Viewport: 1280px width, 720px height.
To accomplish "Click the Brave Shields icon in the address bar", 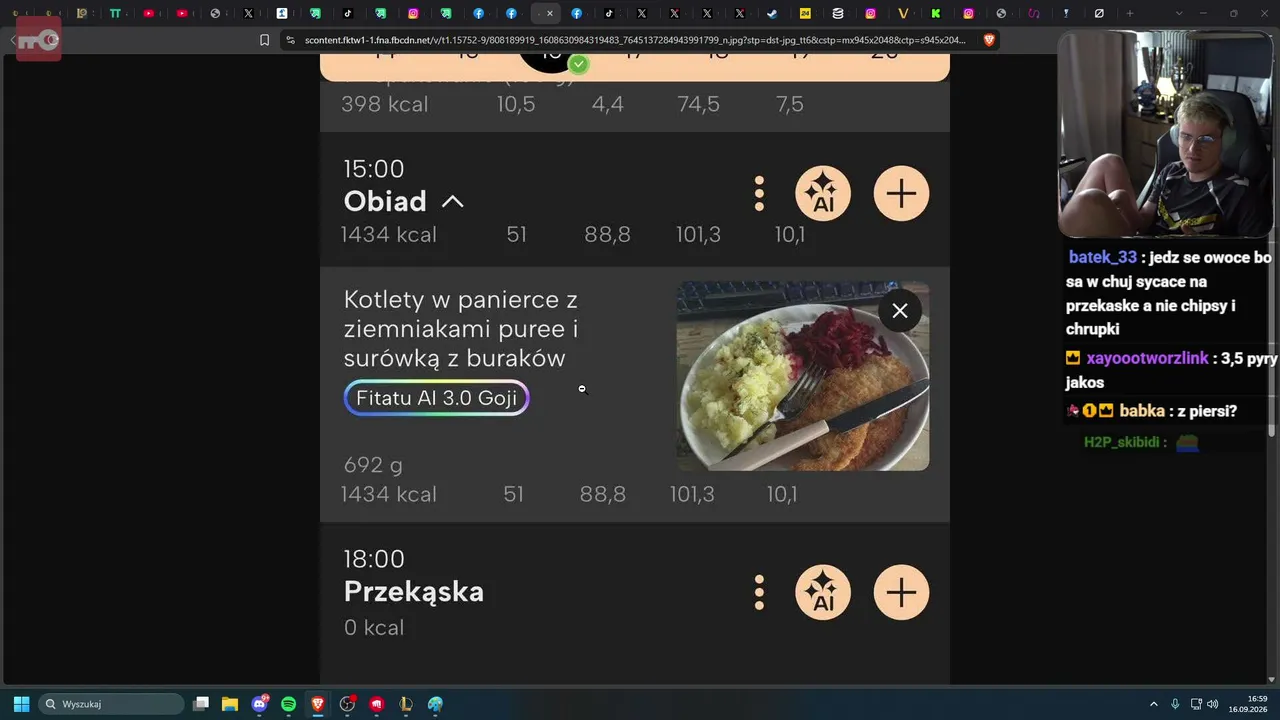I will click(989, 40).
